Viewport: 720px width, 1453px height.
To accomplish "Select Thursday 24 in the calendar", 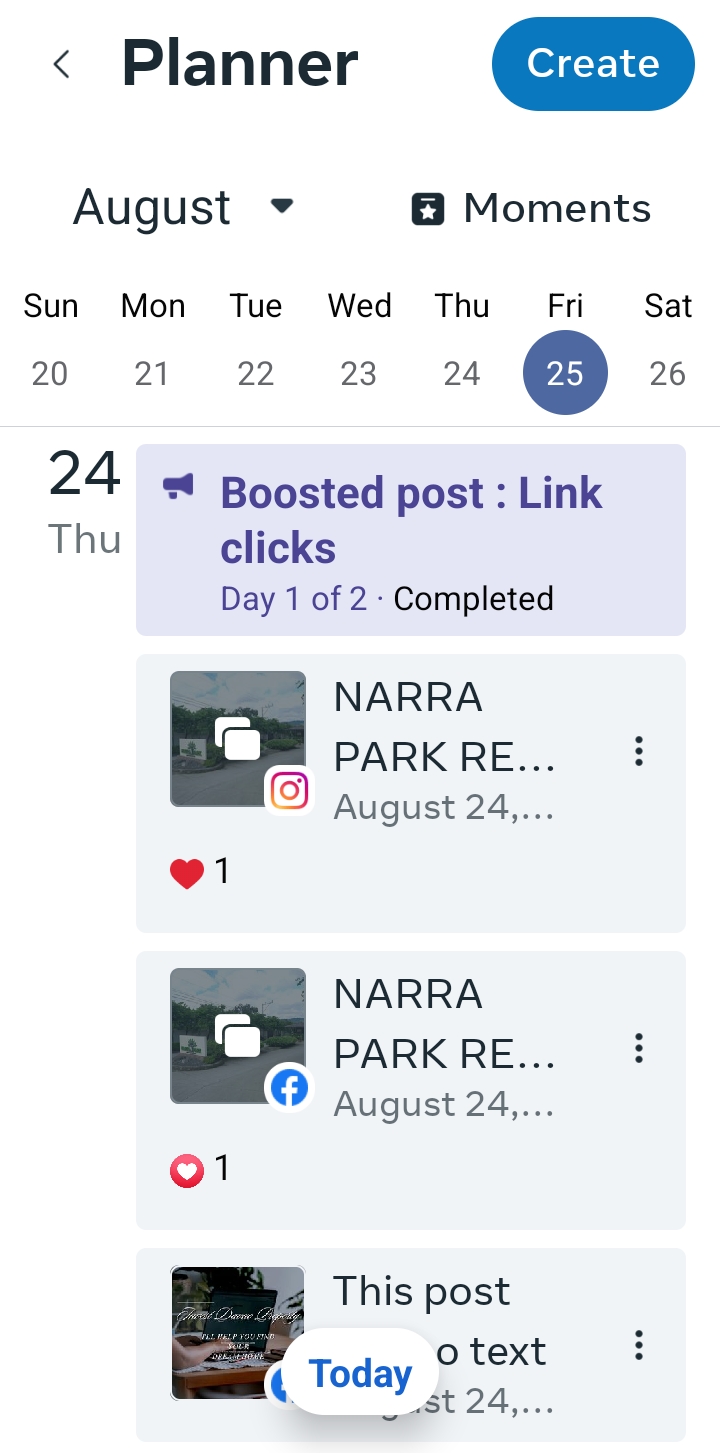I will click(x=462, y=373).
